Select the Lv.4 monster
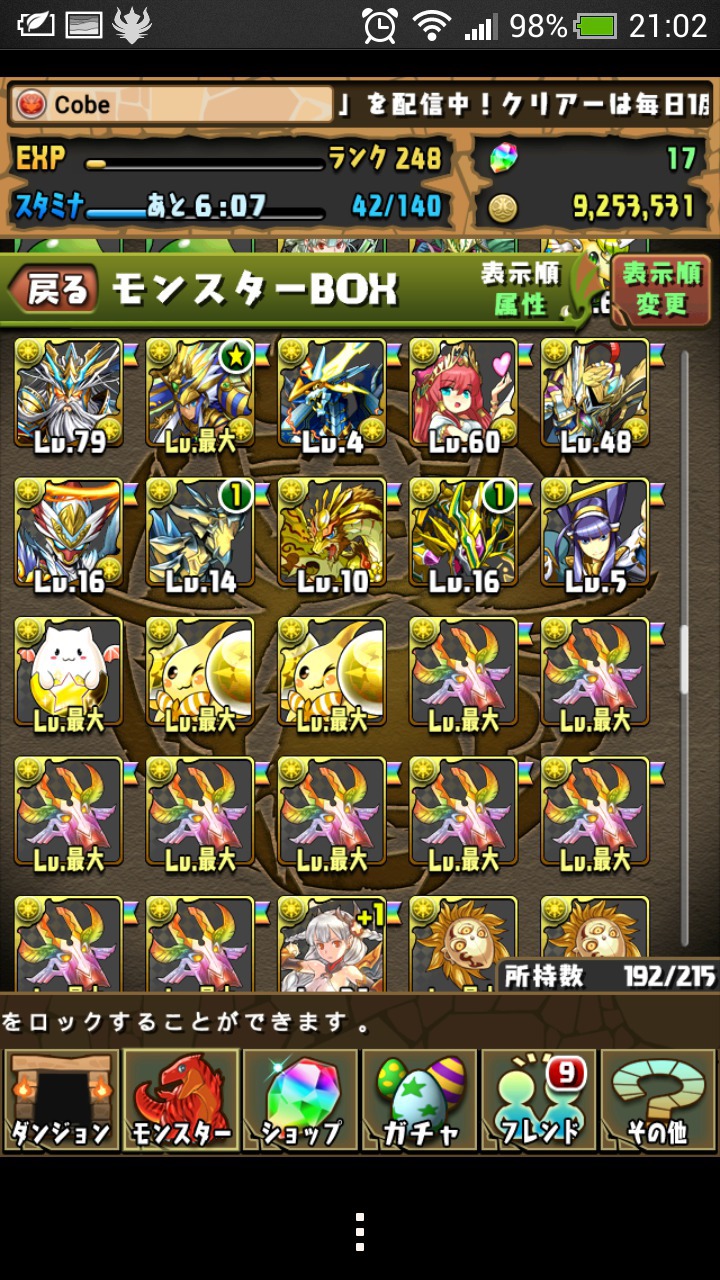Viewport: 720px width, 1280px height. [332, 397]
